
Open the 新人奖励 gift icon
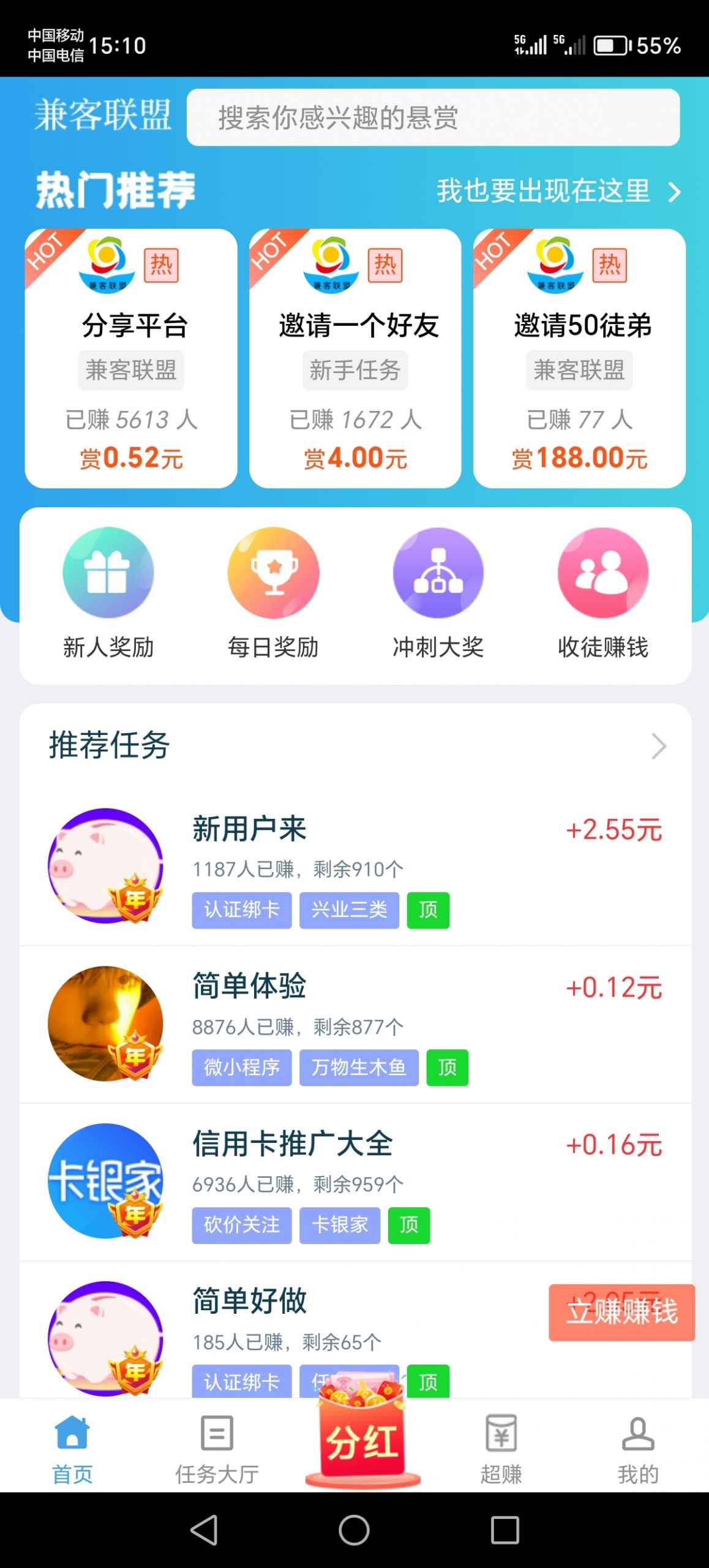click(108, 573)
